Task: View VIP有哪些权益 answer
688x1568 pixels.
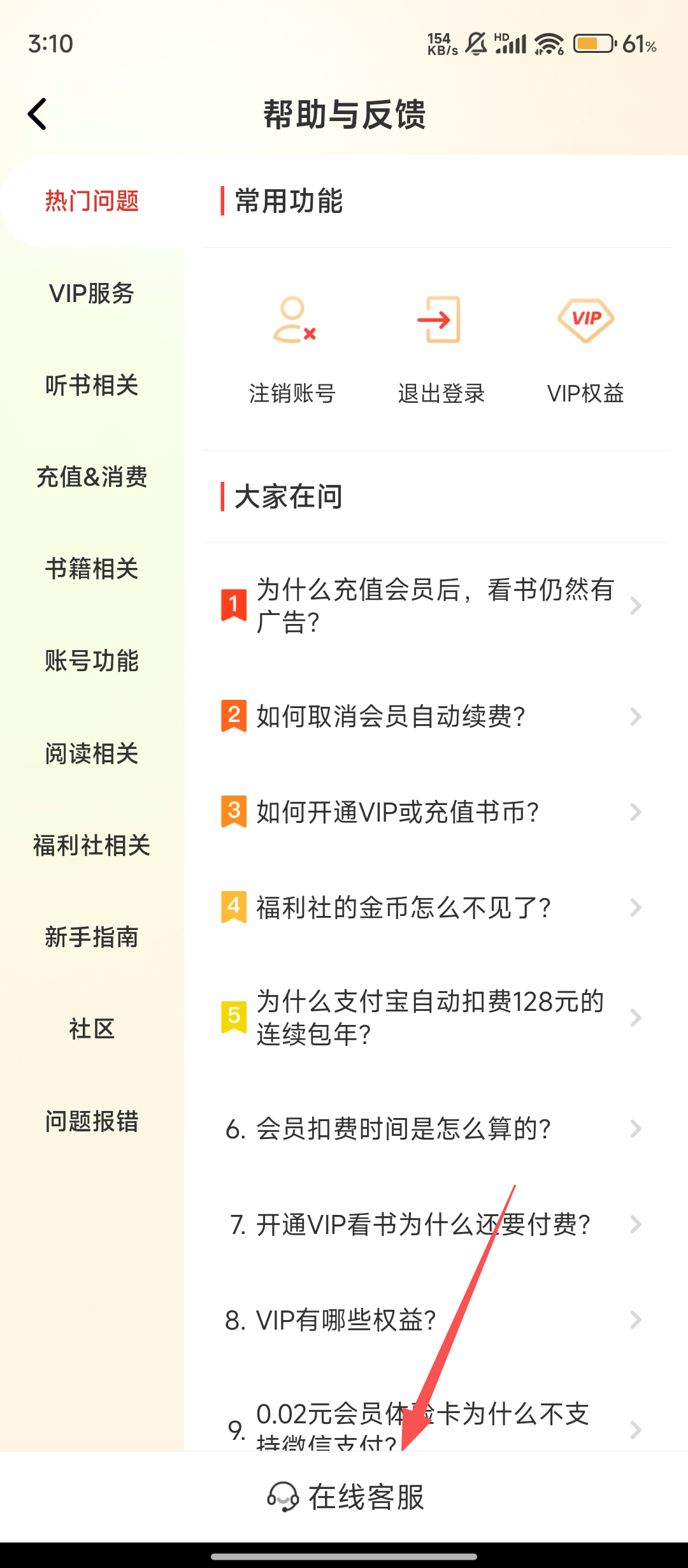Action: click(x=433, y=1320)
